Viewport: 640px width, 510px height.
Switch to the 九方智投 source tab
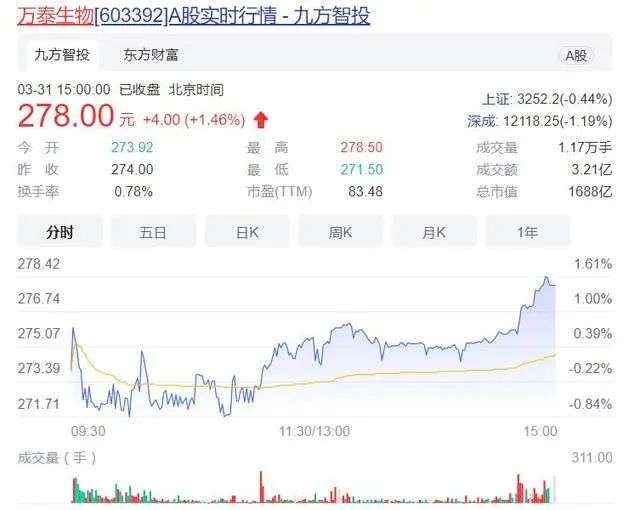point(62,55)
